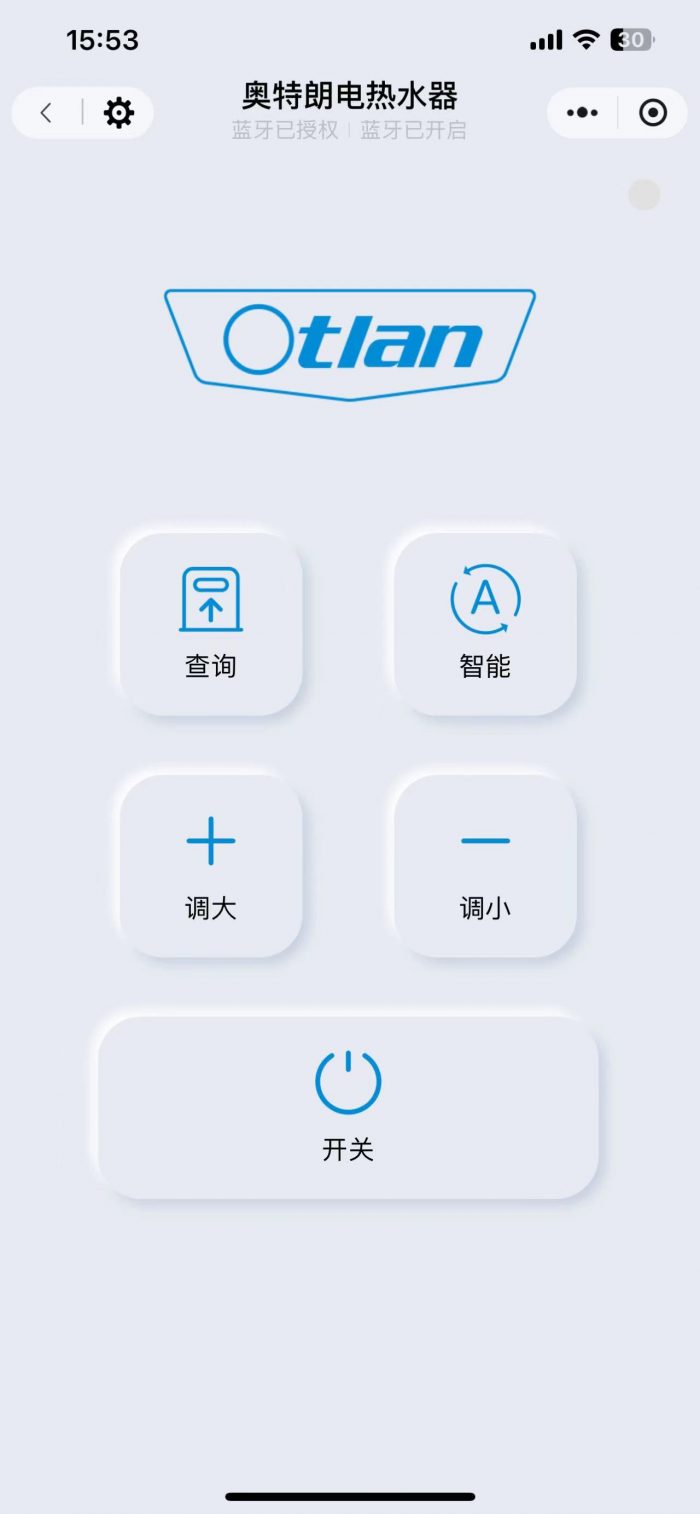700x1514 pixels.
Task: Activate 智能 smart mode
Action: [x=485, y=624]
